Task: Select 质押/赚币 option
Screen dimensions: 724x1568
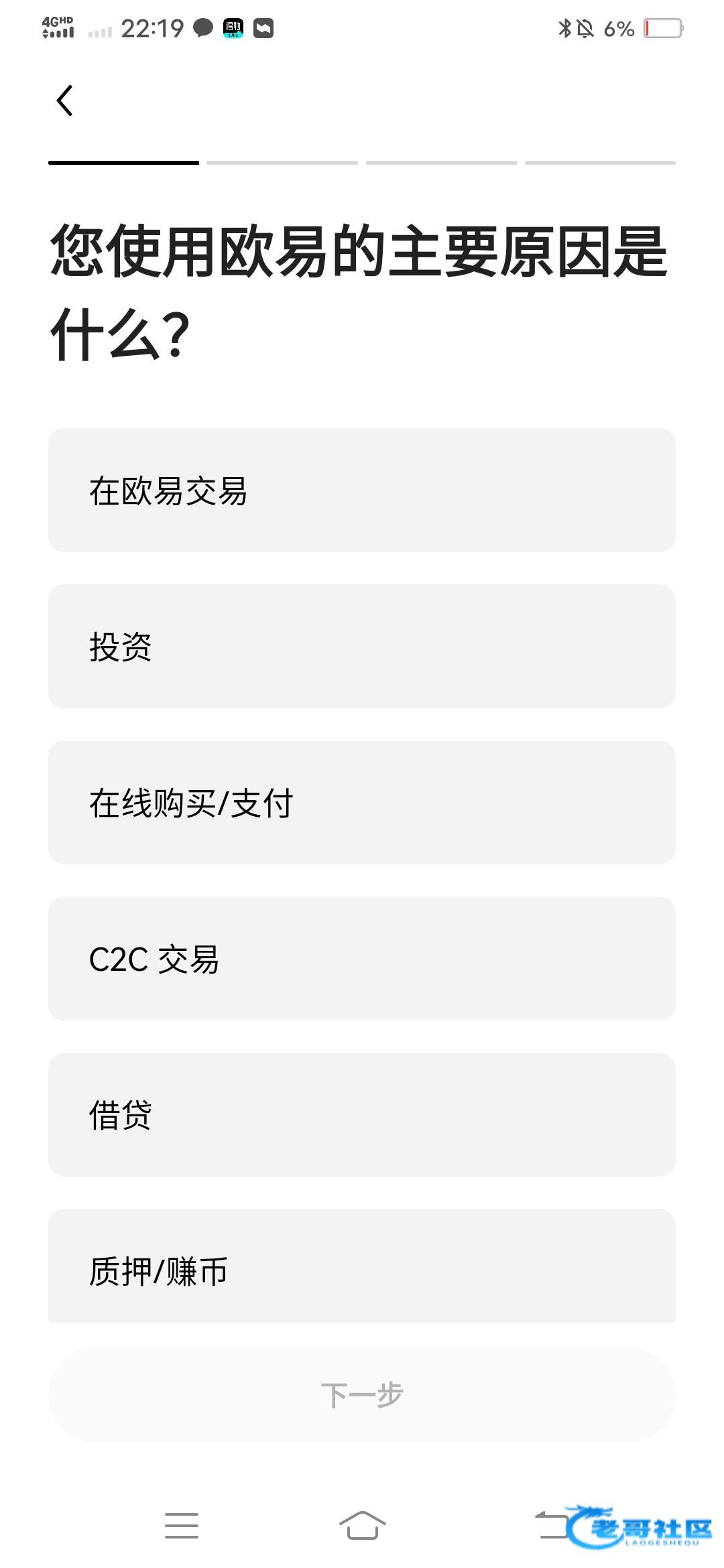Action: (x=362, y=1266)
